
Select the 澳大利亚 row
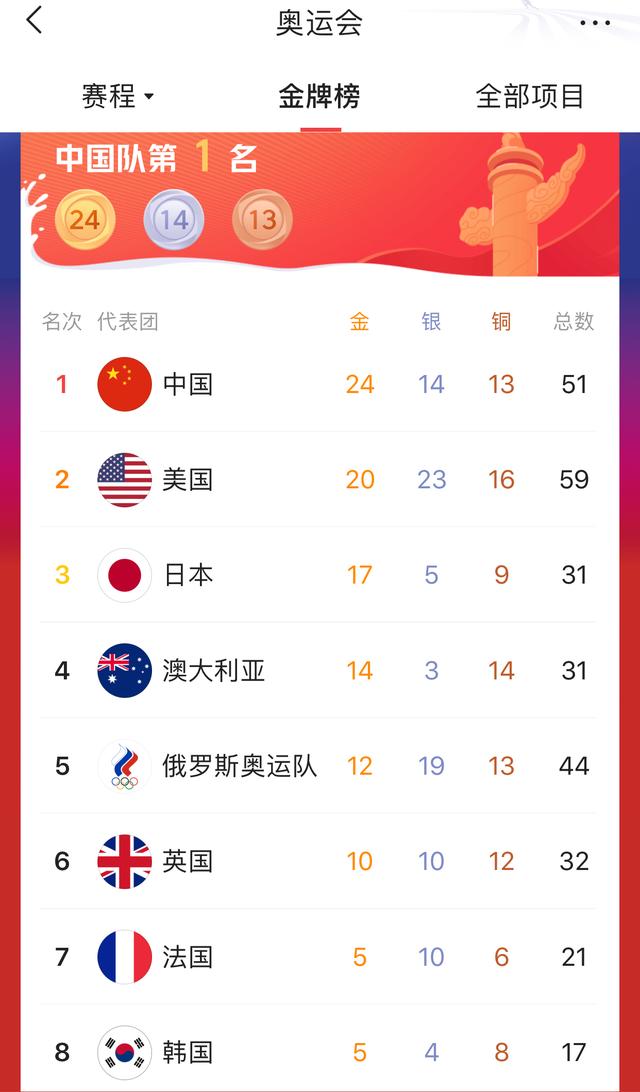click(x=318, y=670)
